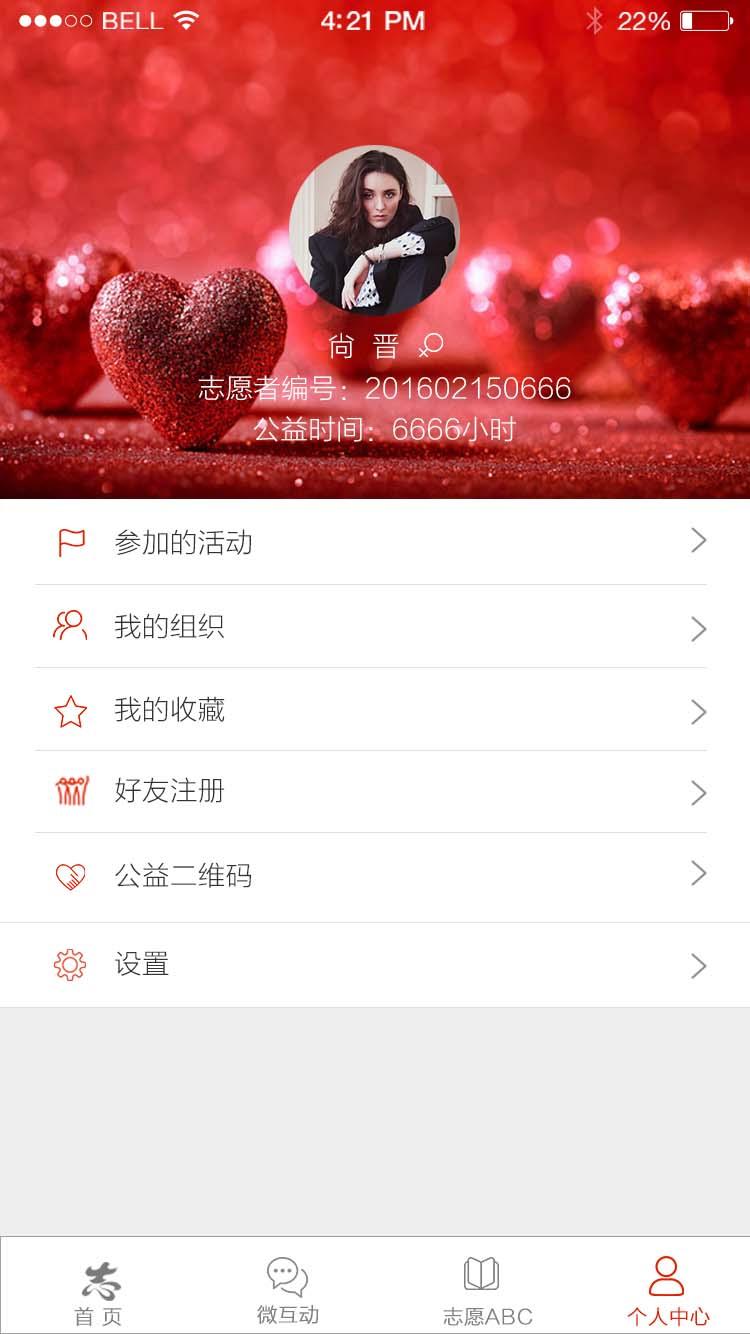This screenshot has height=1334, width=750.
Task: Open 我的组织 row
Action: point(374,627)
